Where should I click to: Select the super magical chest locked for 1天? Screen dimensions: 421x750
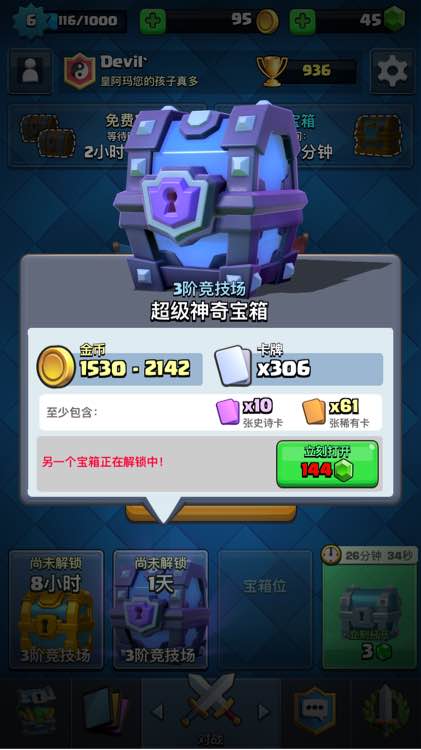click(160, 609)
